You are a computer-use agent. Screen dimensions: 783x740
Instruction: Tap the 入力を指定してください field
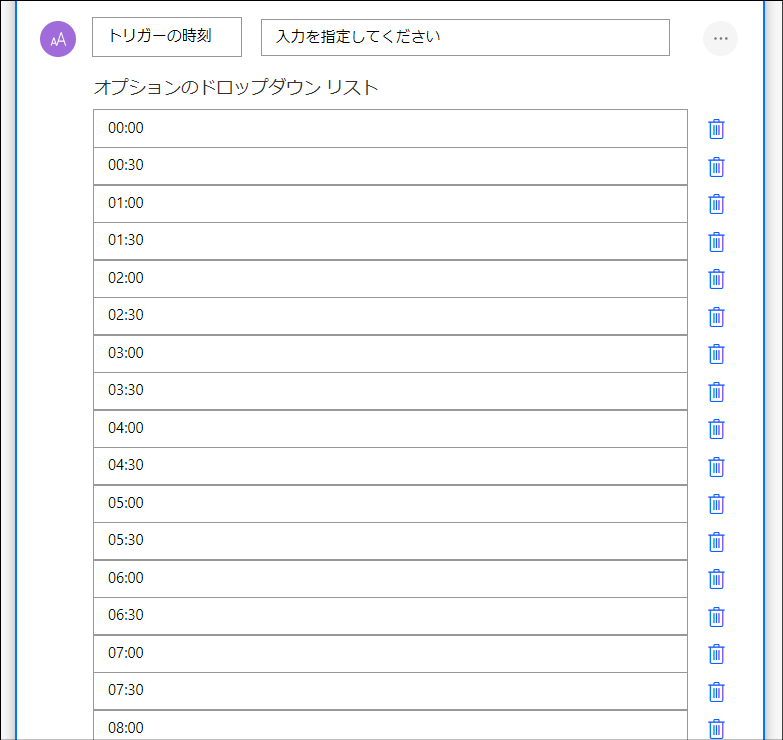click(465, 38)
